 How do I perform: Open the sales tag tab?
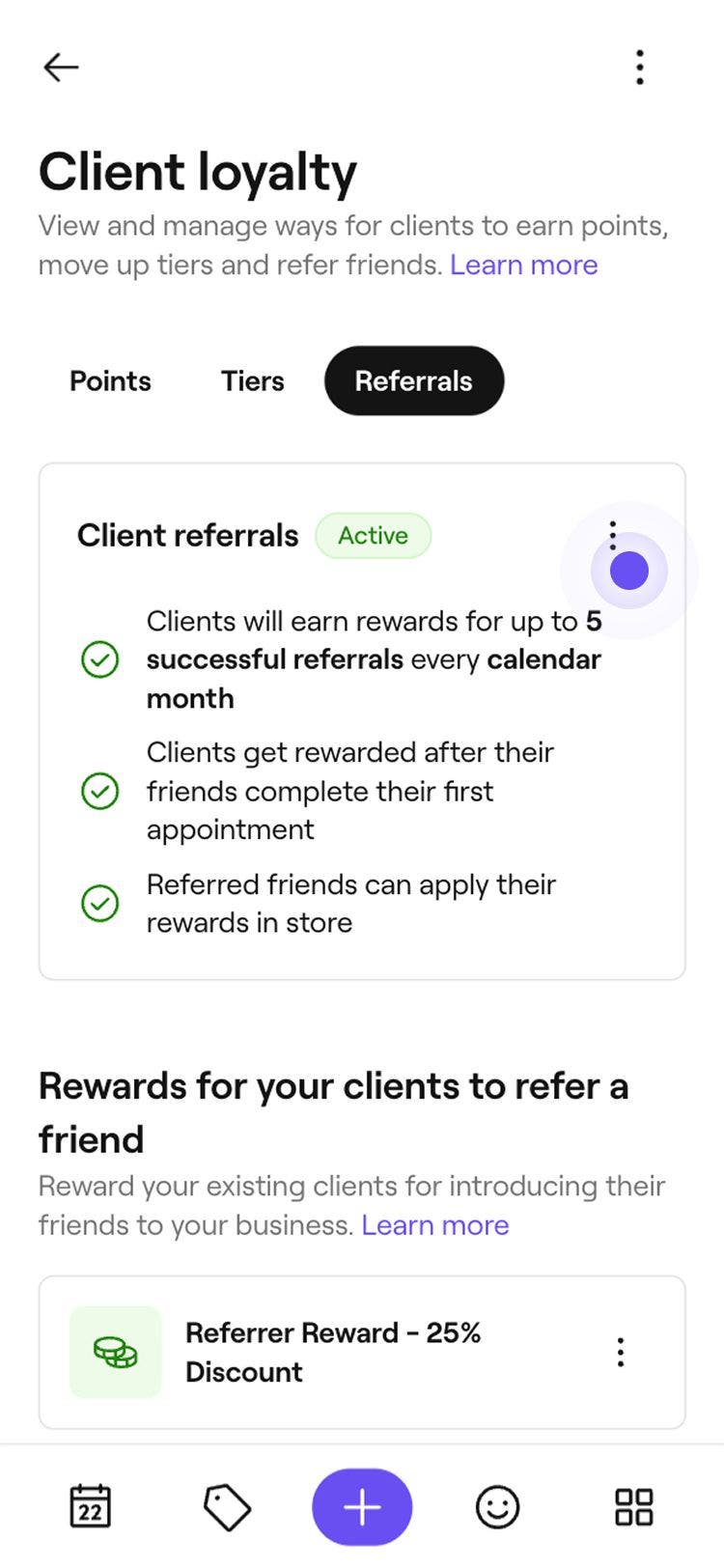click(227, 1506)
